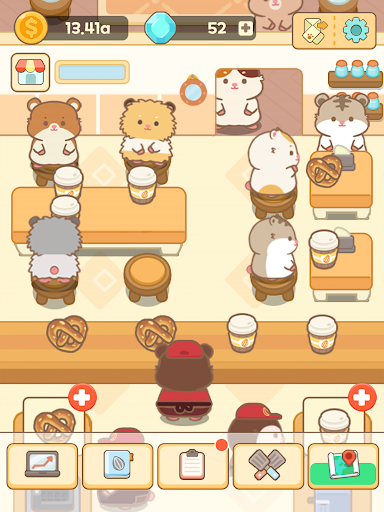Open the mail envelope icon
384x512 pixels.
[x=315, y=31]
